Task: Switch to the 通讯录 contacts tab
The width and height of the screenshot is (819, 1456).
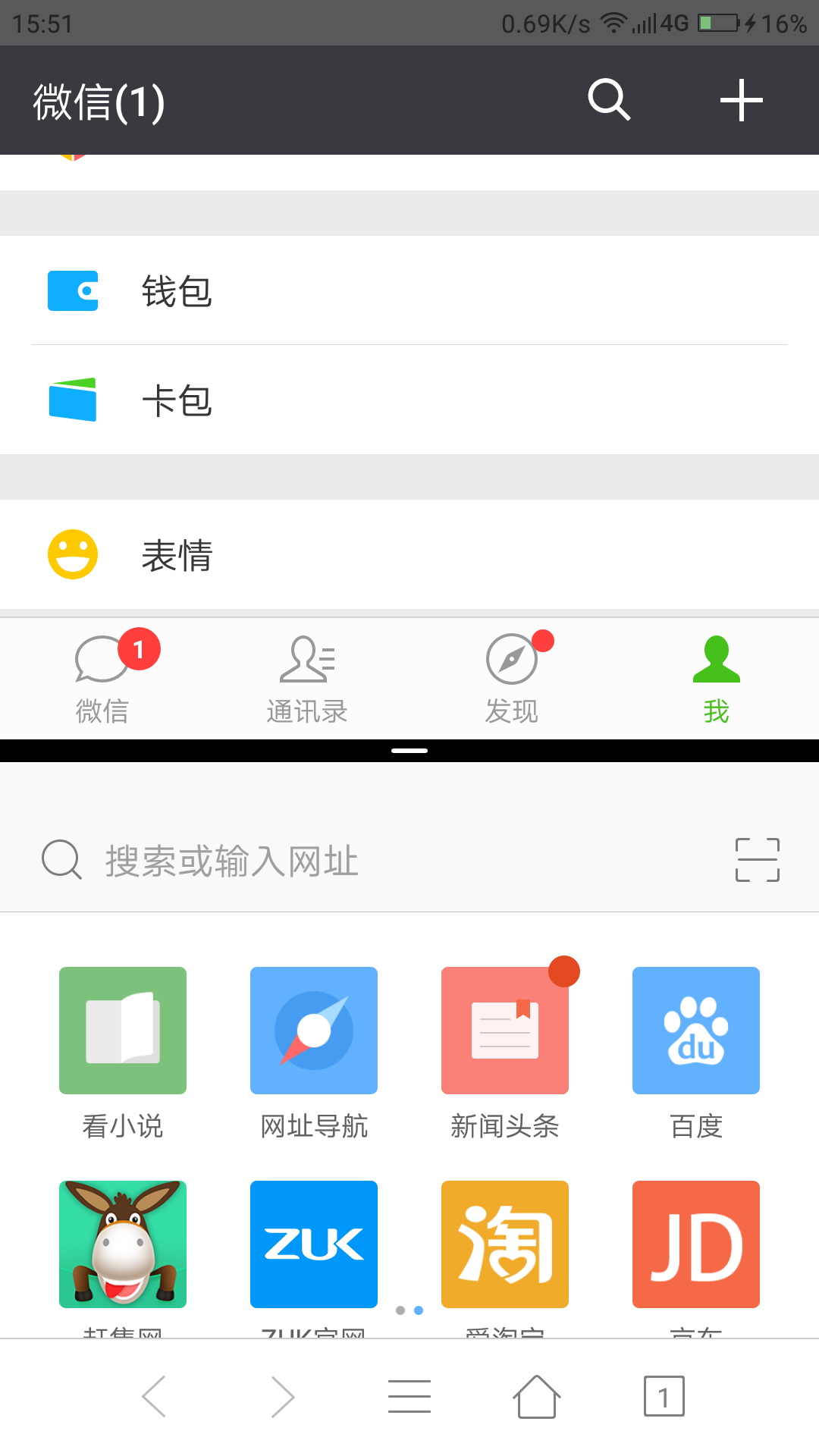Action: [307, 678]
